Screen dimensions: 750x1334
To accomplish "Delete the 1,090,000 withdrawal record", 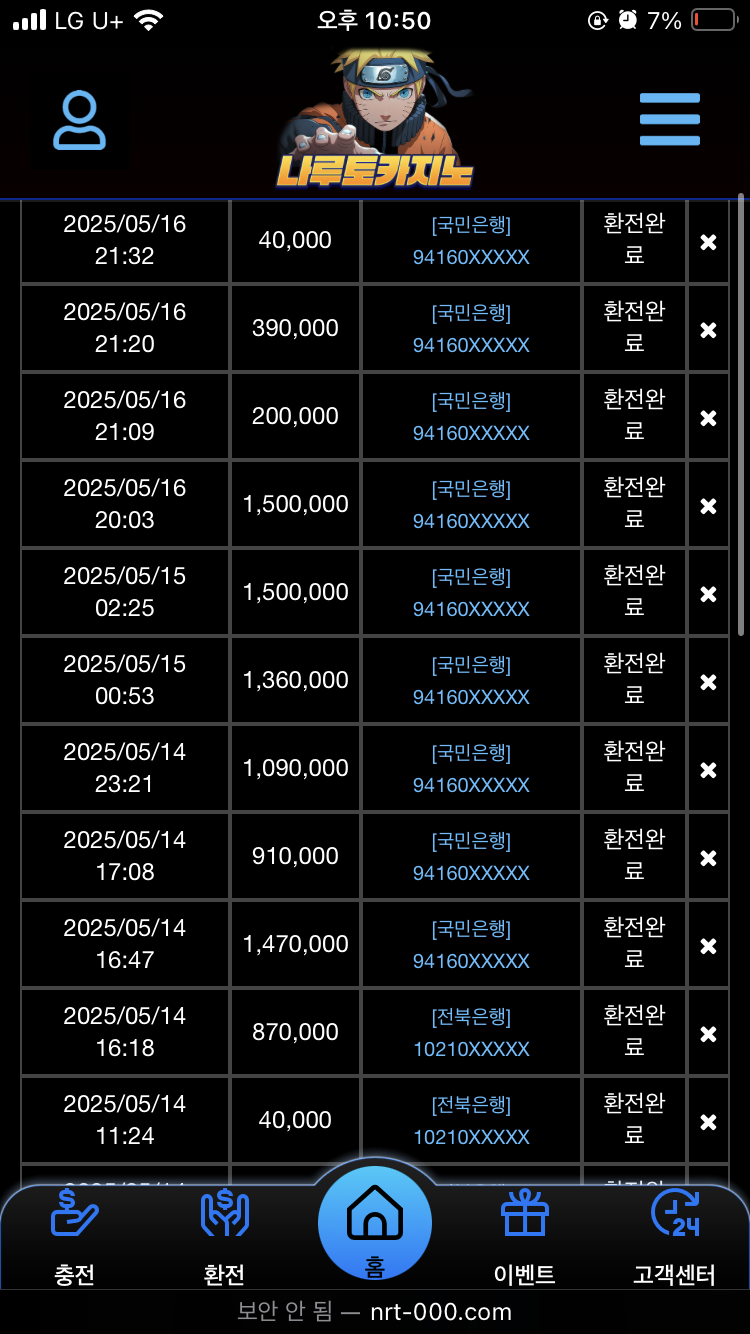I will [x=708, y=770].
